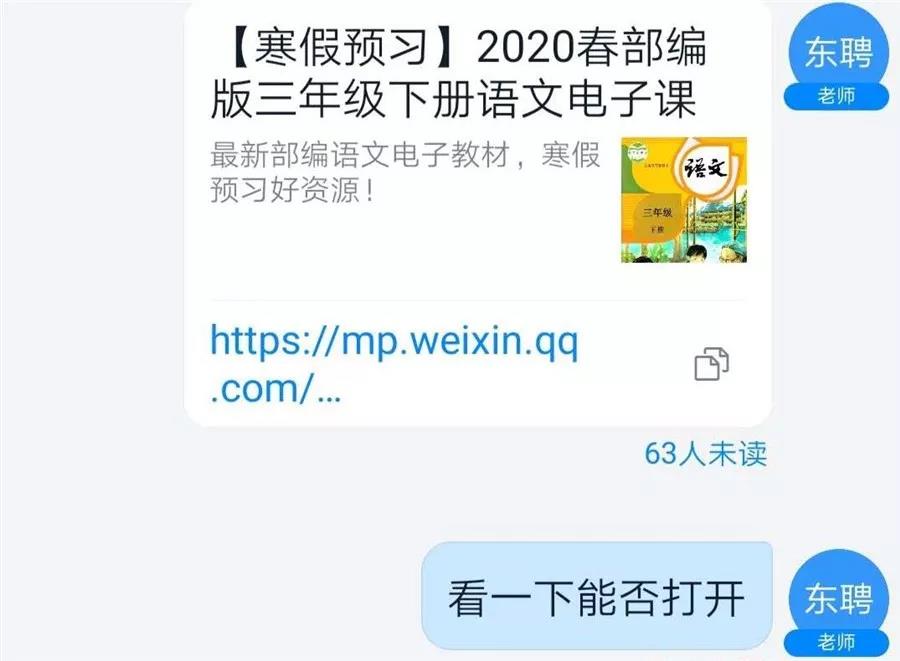Open 东聘 avatar beside 看一下能否打开 message

(x=838, y=598)
